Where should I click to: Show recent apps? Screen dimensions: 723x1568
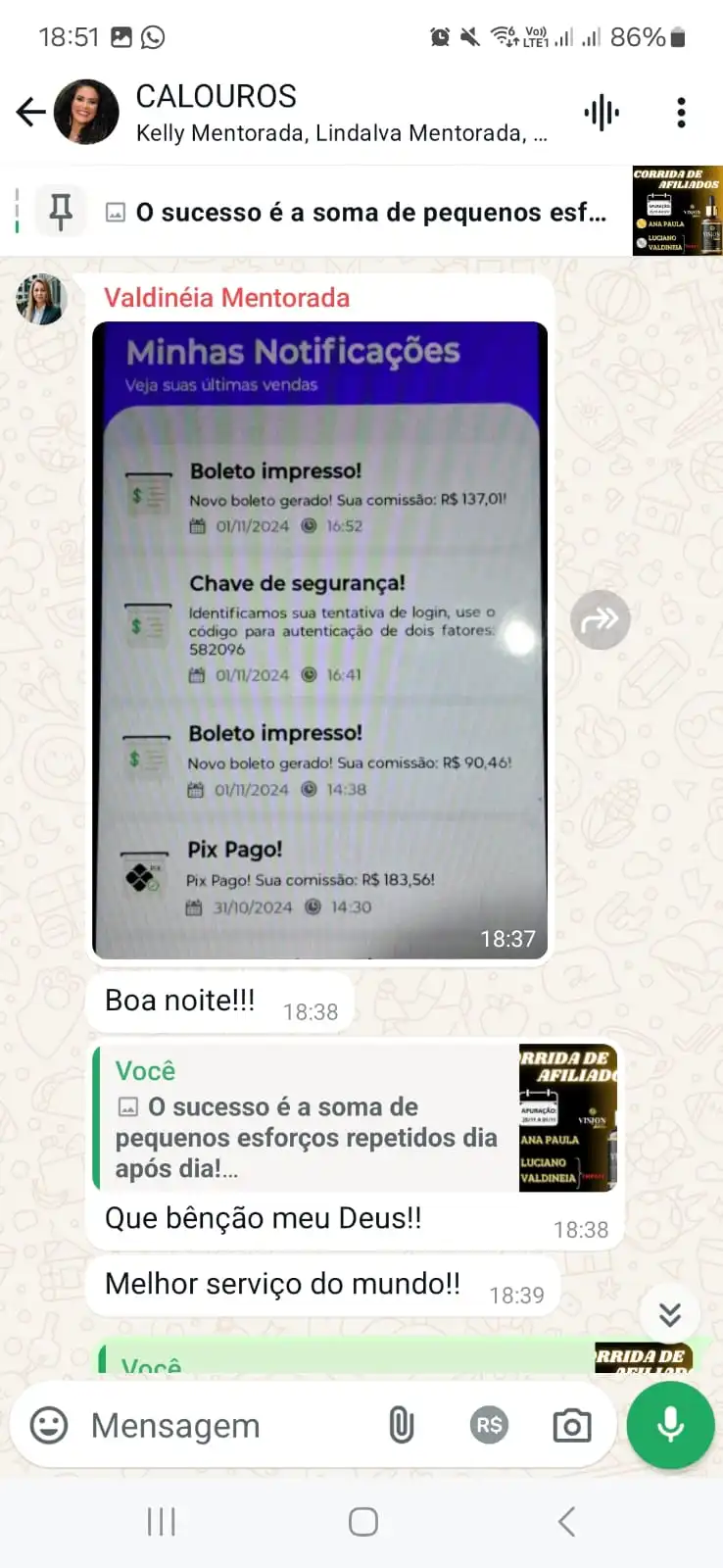tap(162, 1522)
